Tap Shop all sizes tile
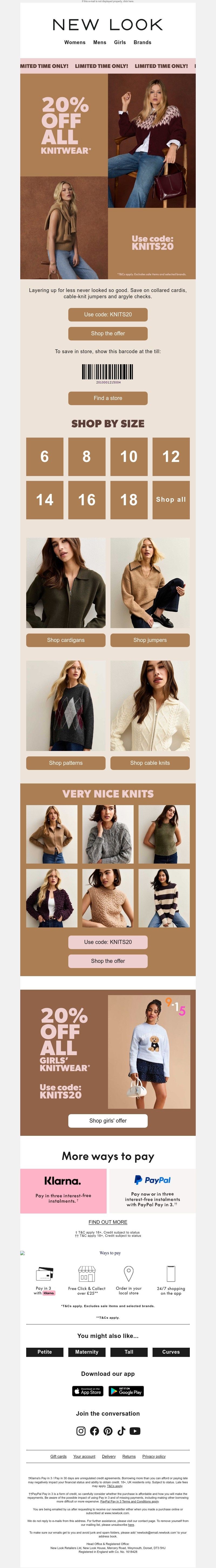The height and width of the screenshot is (1568, 216). coord(171,500)
